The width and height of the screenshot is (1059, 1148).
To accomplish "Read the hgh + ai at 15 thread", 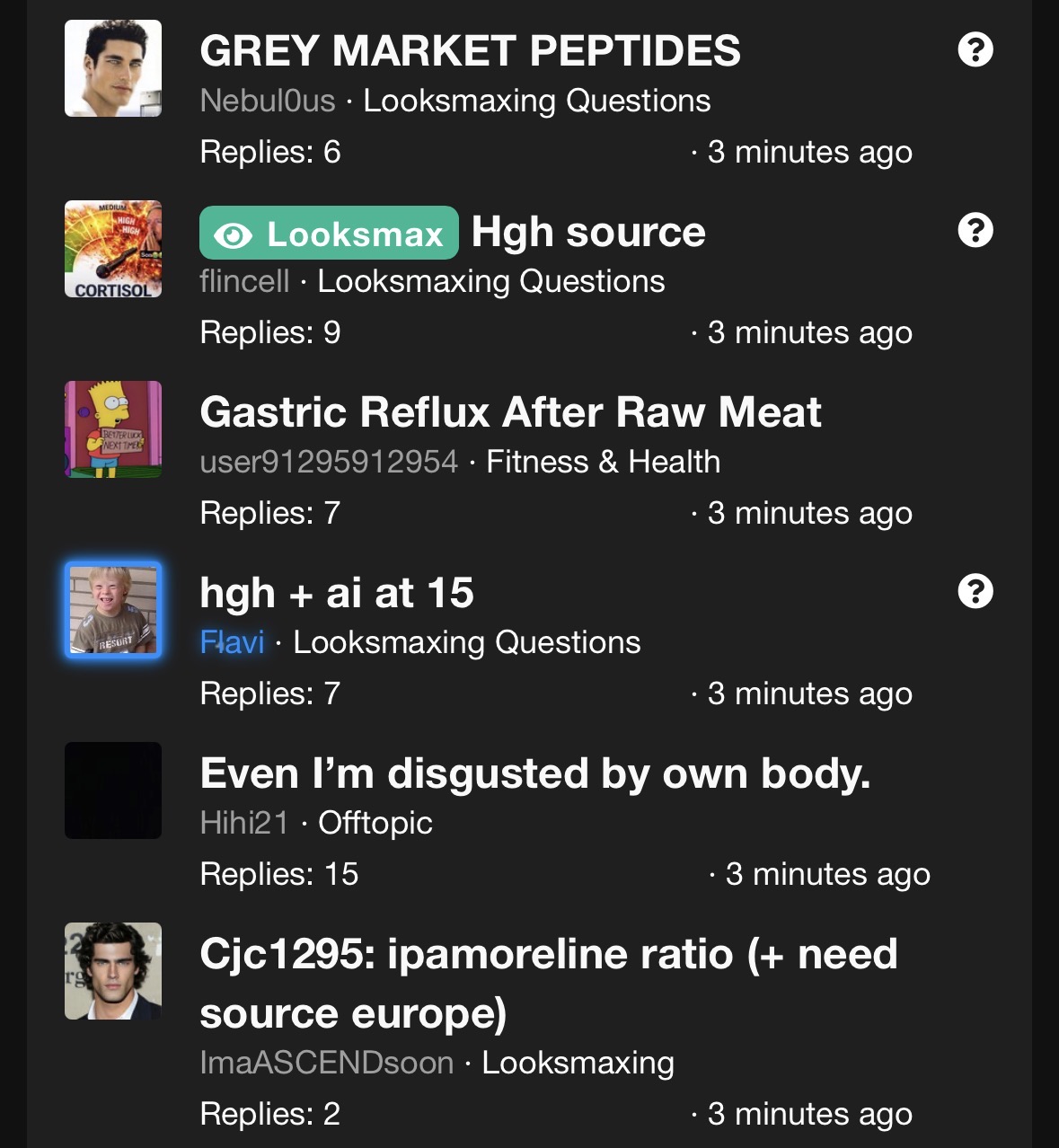I will tap(337, 593).
